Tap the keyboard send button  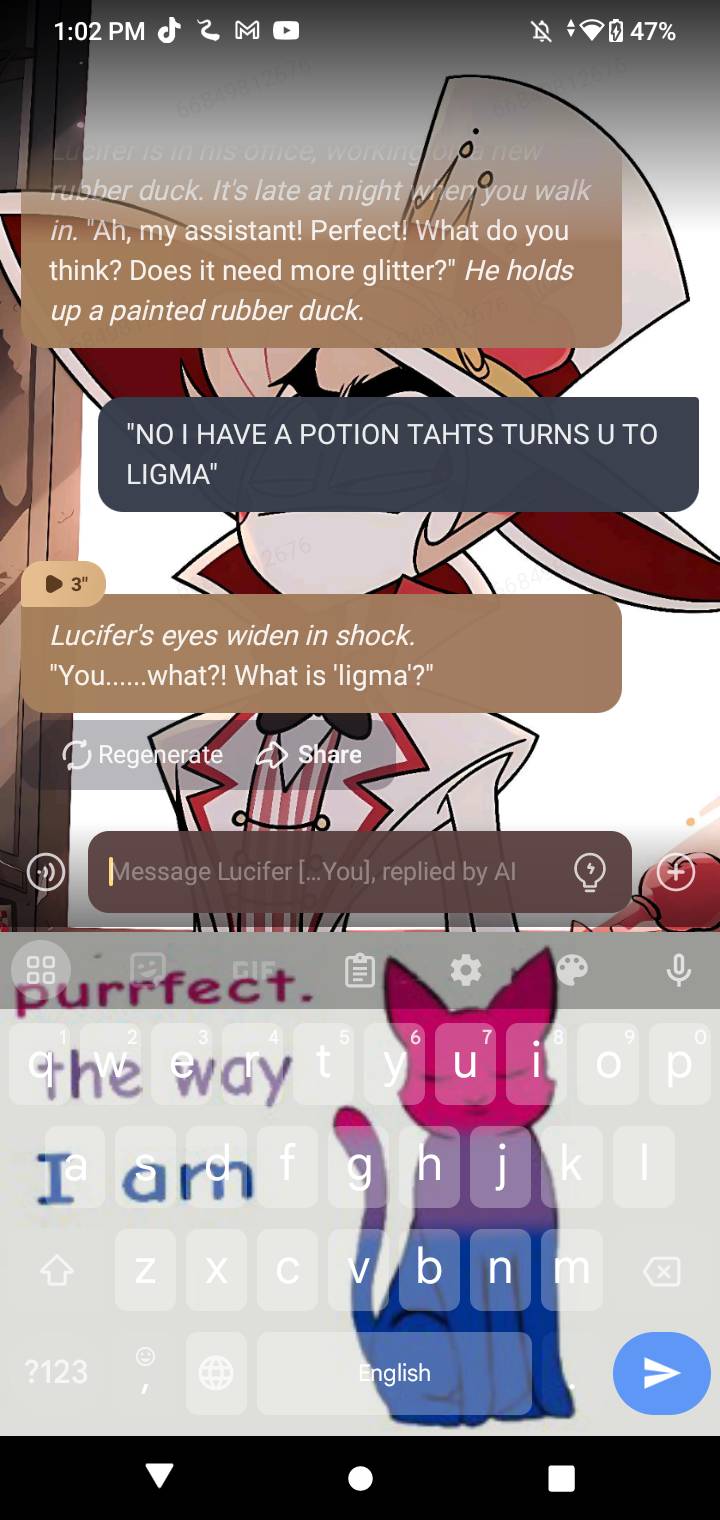[x=661, y=1373]
